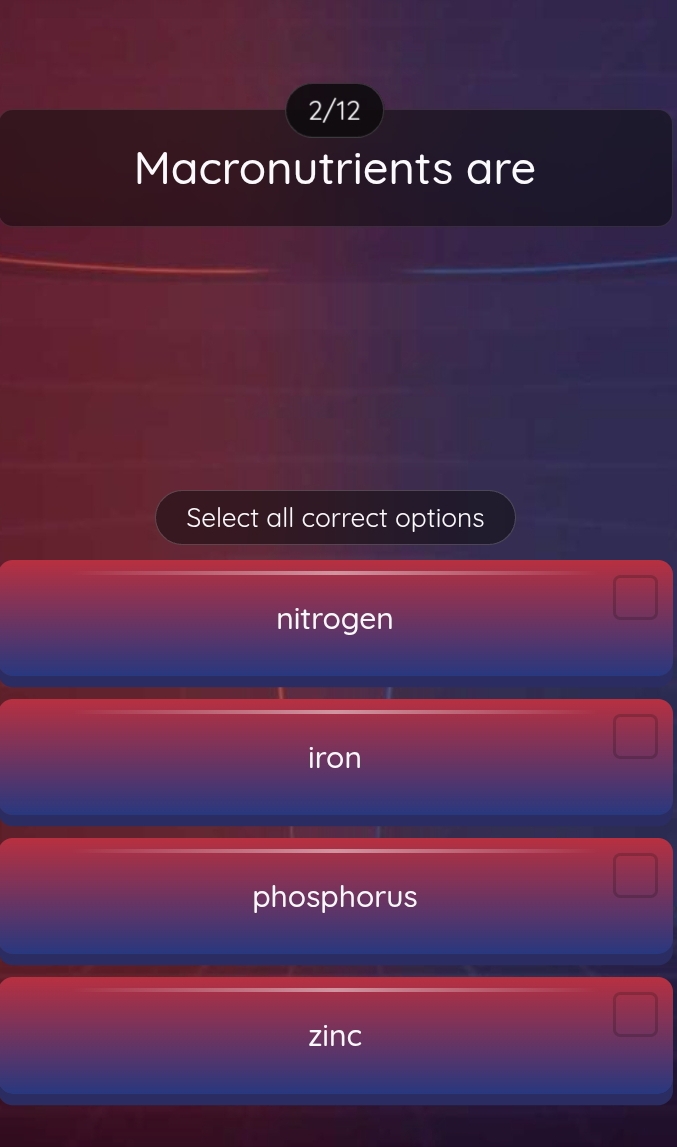Select the nitrogen answer option

point(335,619)
